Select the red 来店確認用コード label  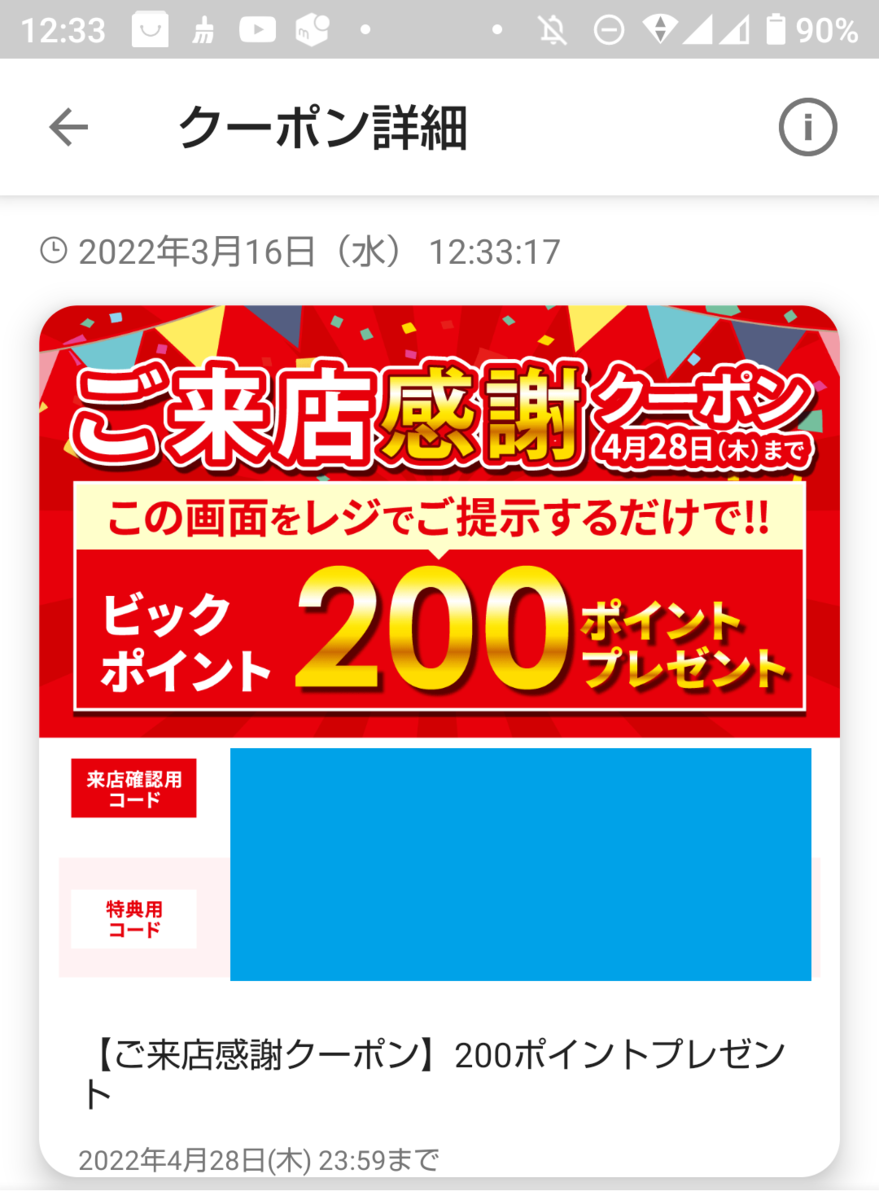pos(134,788)
